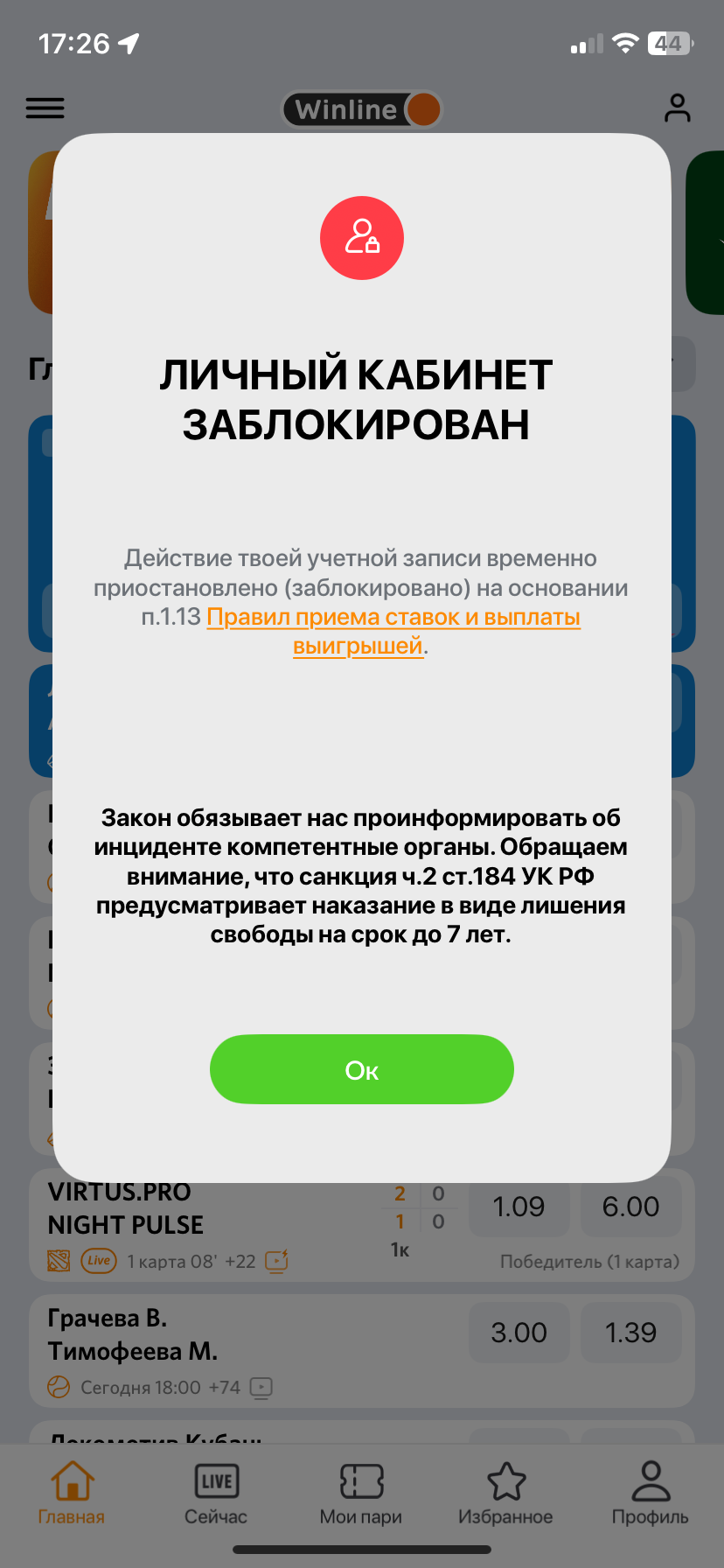724x1568 pixels.
Task: Pick odds 3.00 for Грачева В.
Action: (x=519, y=1333)
